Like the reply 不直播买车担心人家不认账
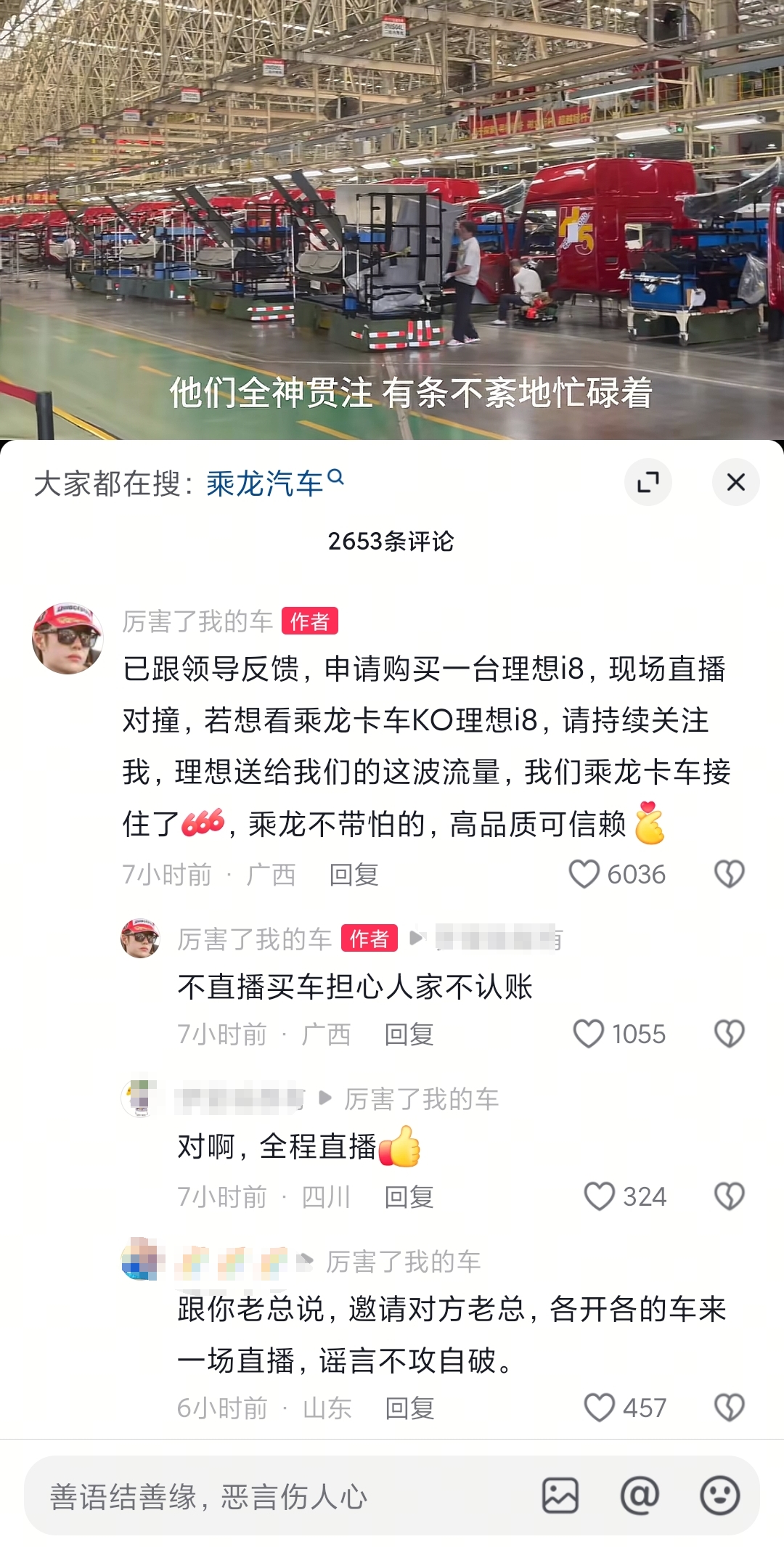 coord(588,1034)
